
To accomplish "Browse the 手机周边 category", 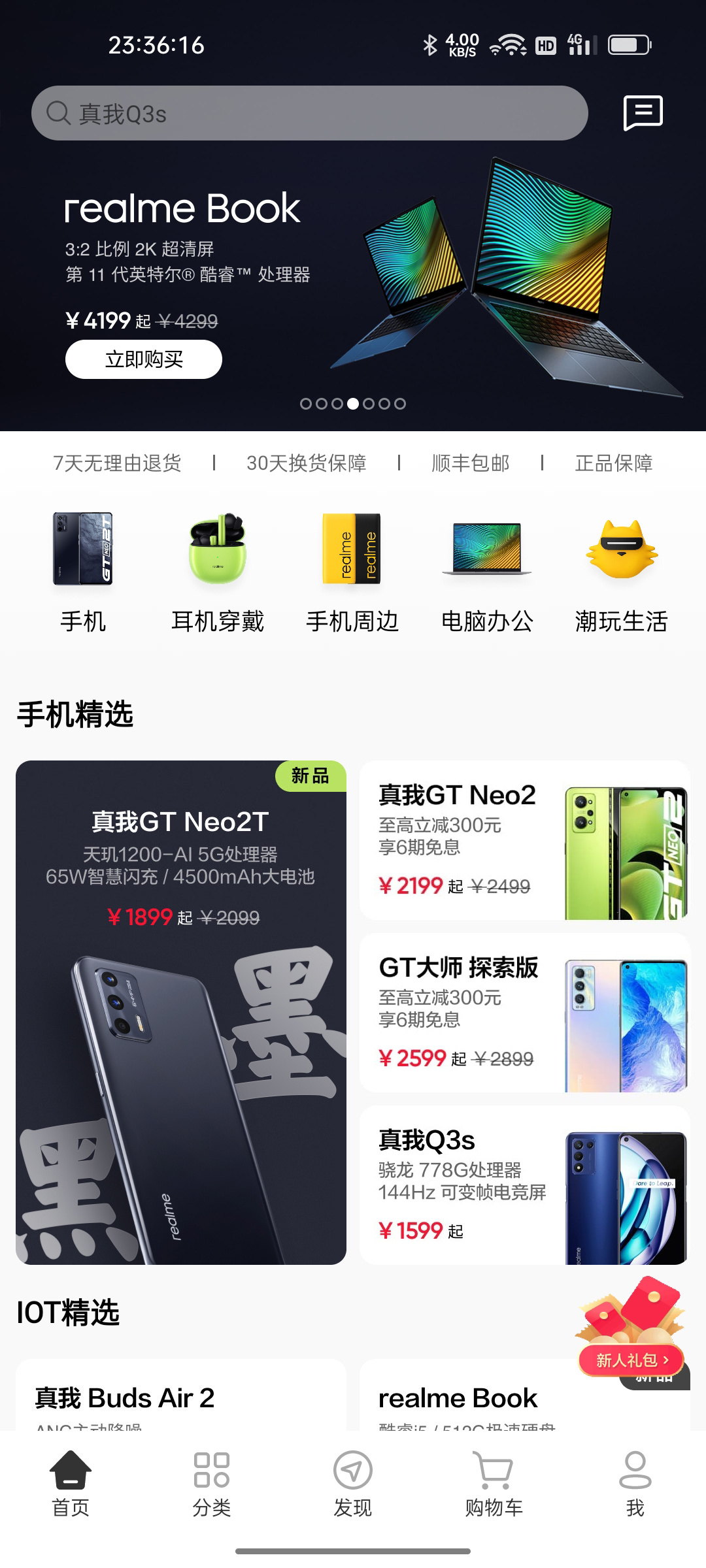I will point(352,572).
